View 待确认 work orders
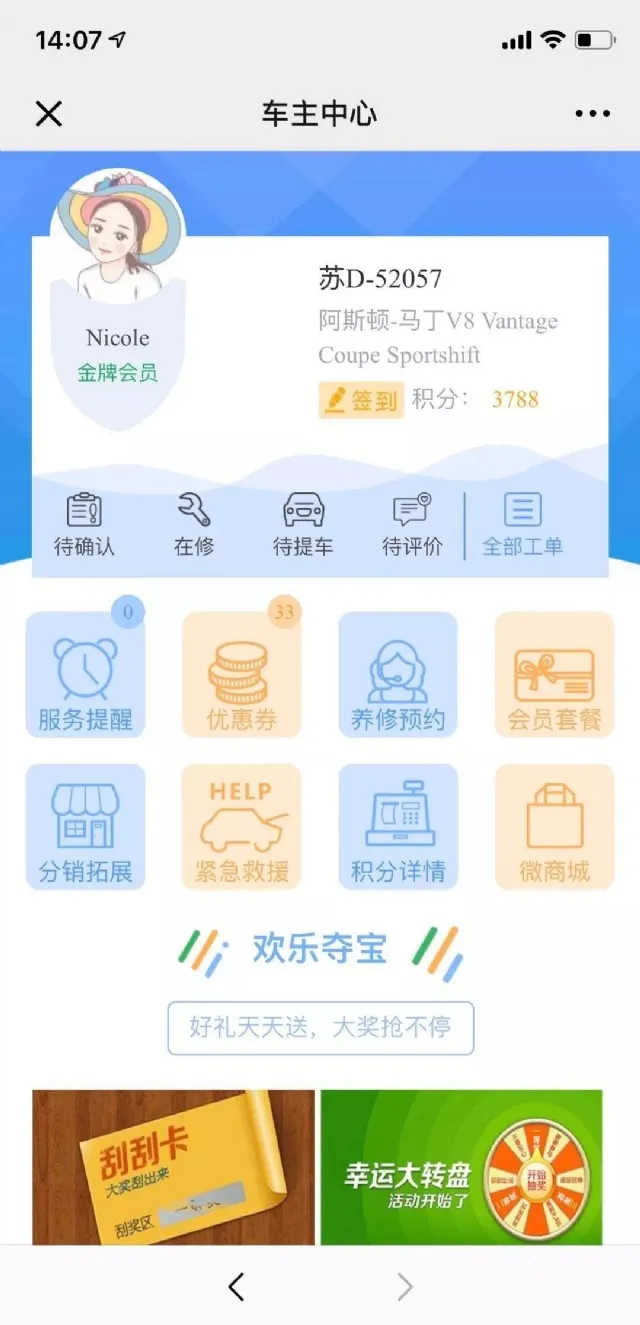 [84, 524]
